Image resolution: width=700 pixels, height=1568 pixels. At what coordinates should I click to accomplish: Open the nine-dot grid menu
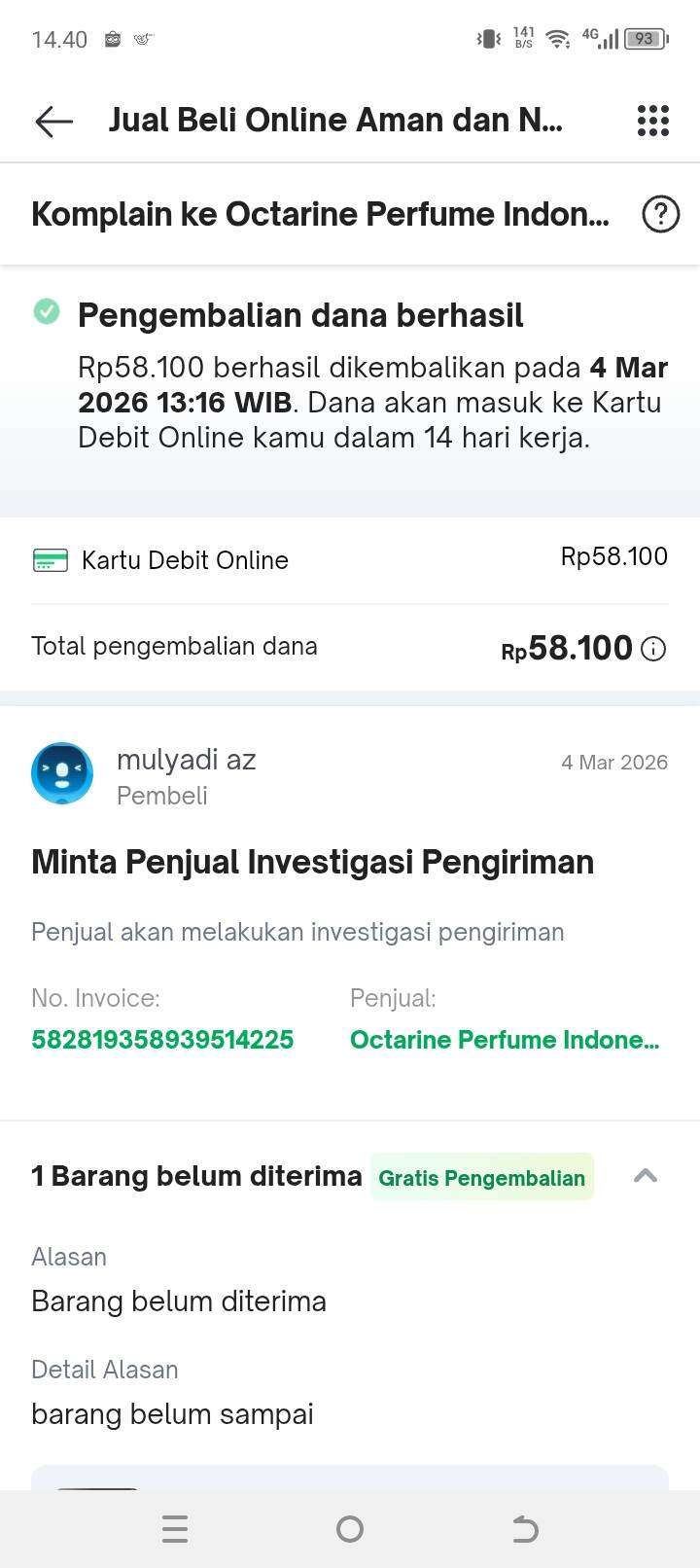pyautogui.click(x=652, y=121)
